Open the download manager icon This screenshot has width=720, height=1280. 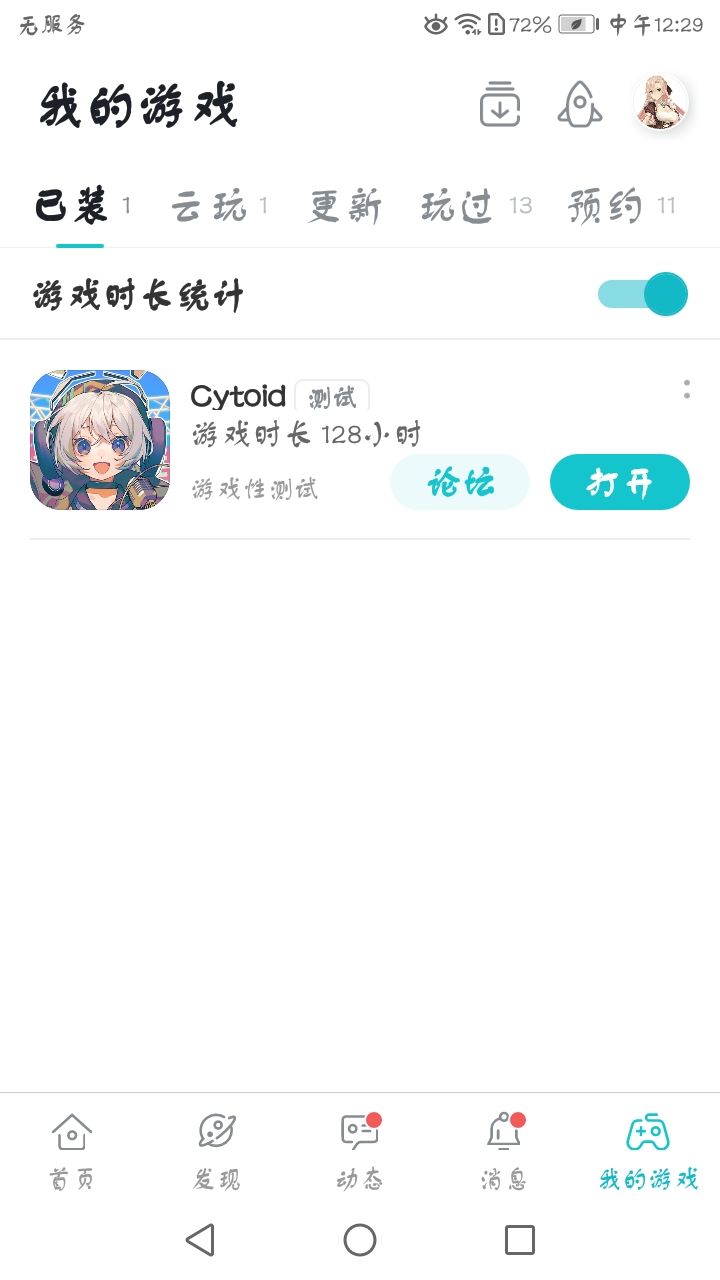[500, 104]
